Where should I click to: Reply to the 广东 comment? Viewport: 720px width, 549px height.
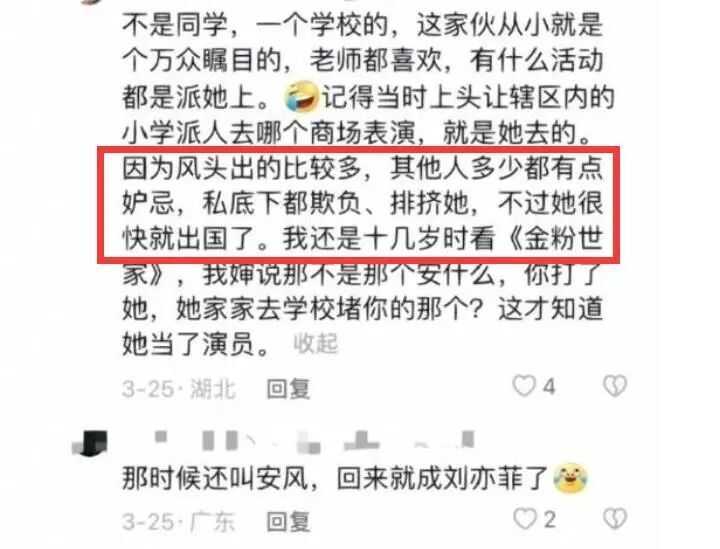click(x=289, y=521)
